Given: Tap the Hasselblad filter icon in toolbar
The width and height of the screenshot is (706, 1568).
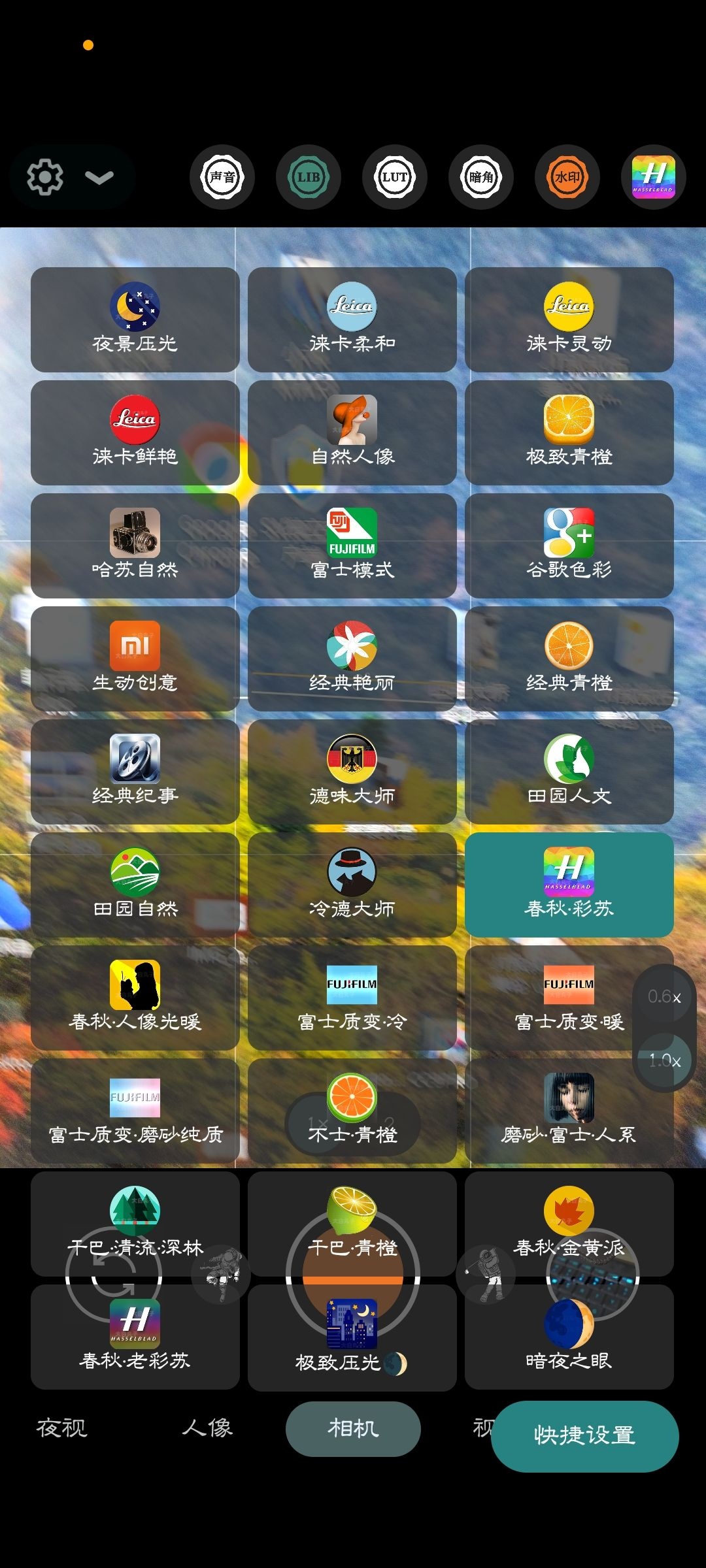Looking at the screenshot, I should pyautogui.click(x=653, y=177).
